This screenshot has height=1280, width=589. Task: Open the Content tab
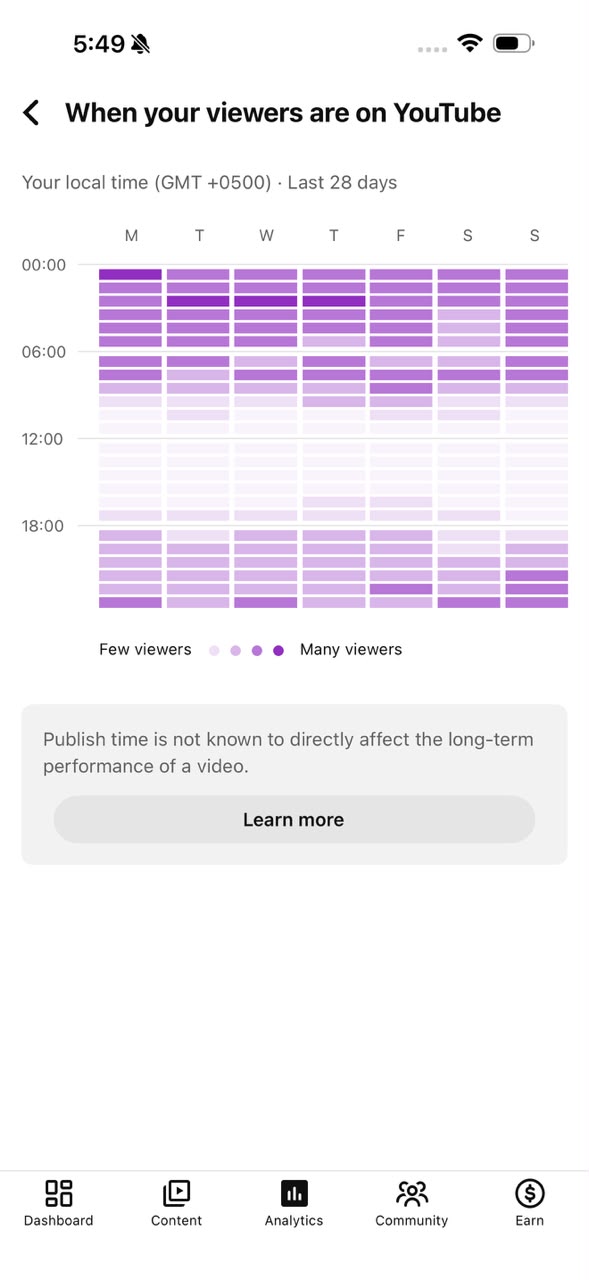click(176, 1203)
